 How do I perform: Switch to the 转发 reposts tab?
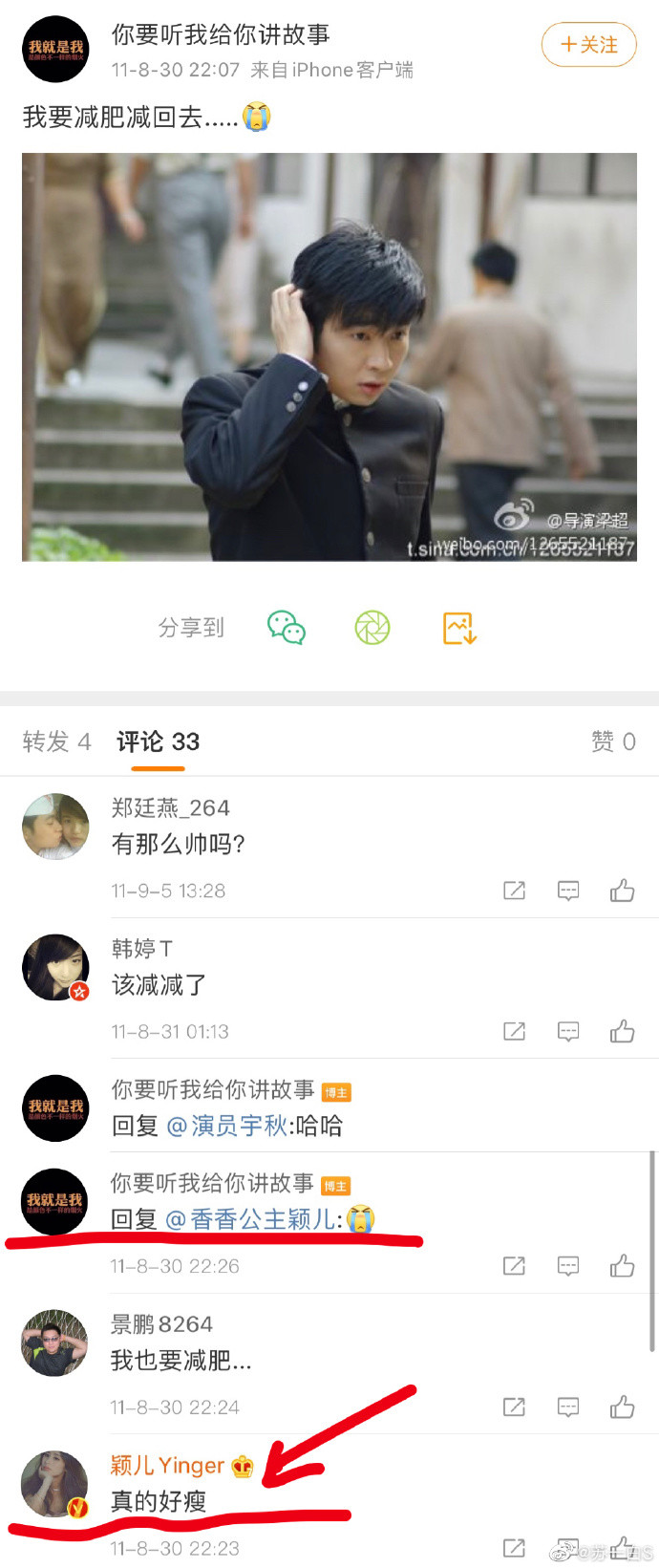pyautogui.click(x=56, y=741)
